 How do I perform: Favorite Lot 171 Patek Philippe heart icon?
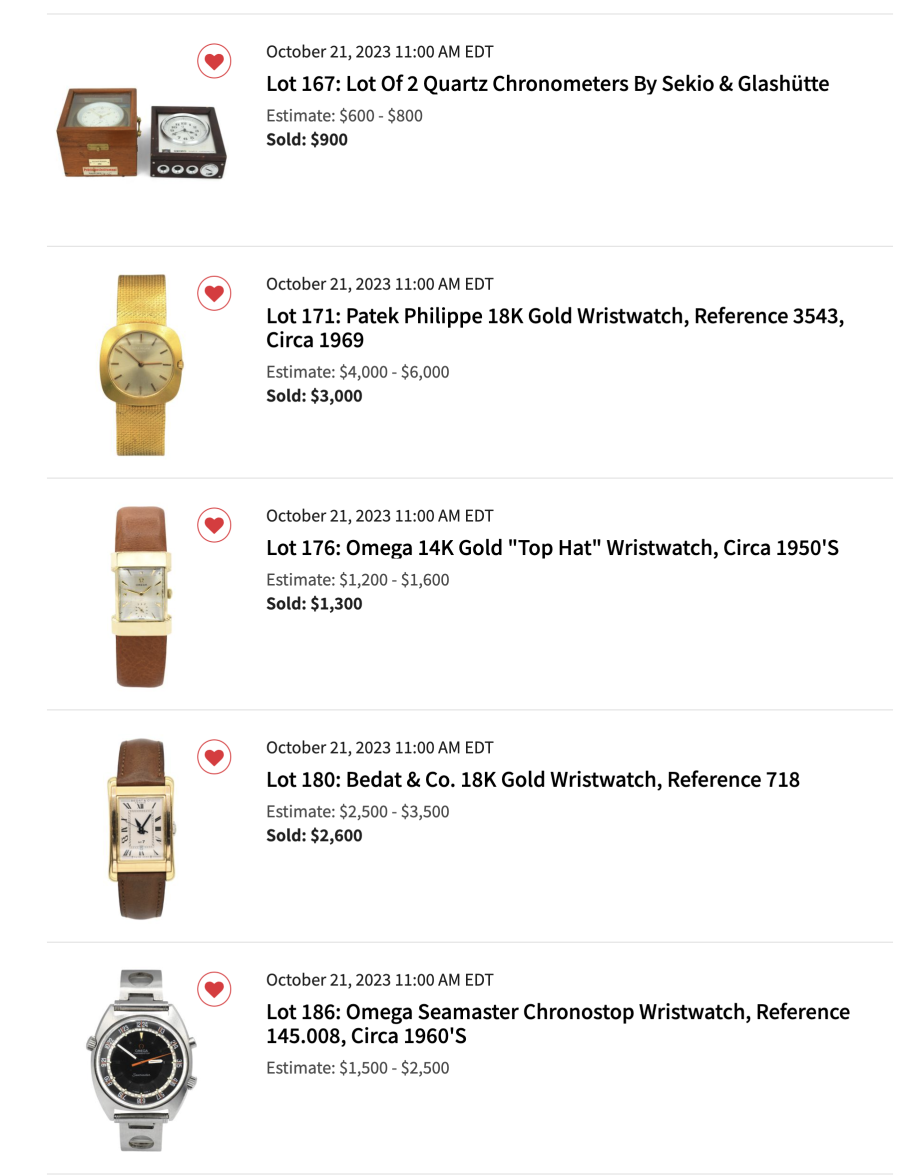(x=214, y=292)
